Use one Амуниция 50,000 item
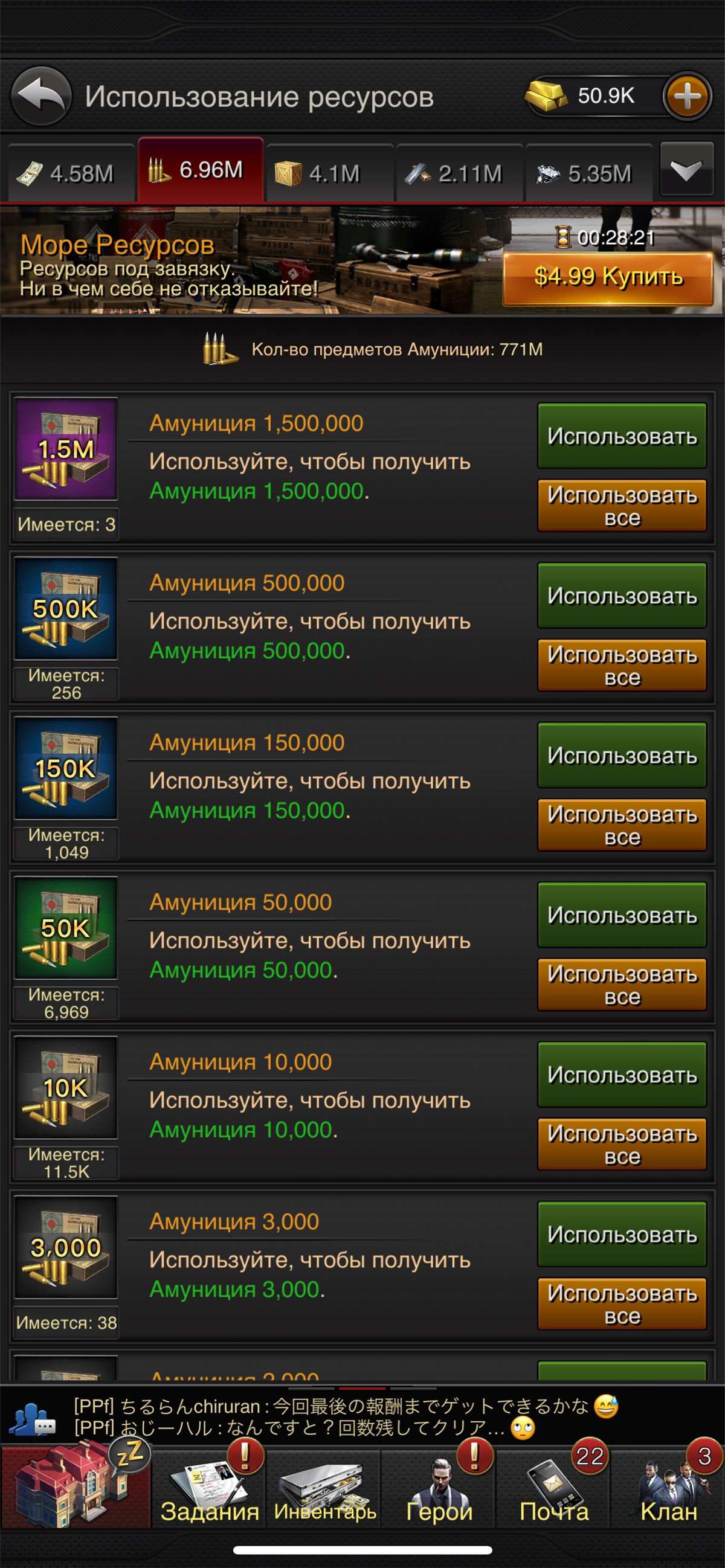Viewport: 725px width, 1568px height. click(x=622, y=915)
